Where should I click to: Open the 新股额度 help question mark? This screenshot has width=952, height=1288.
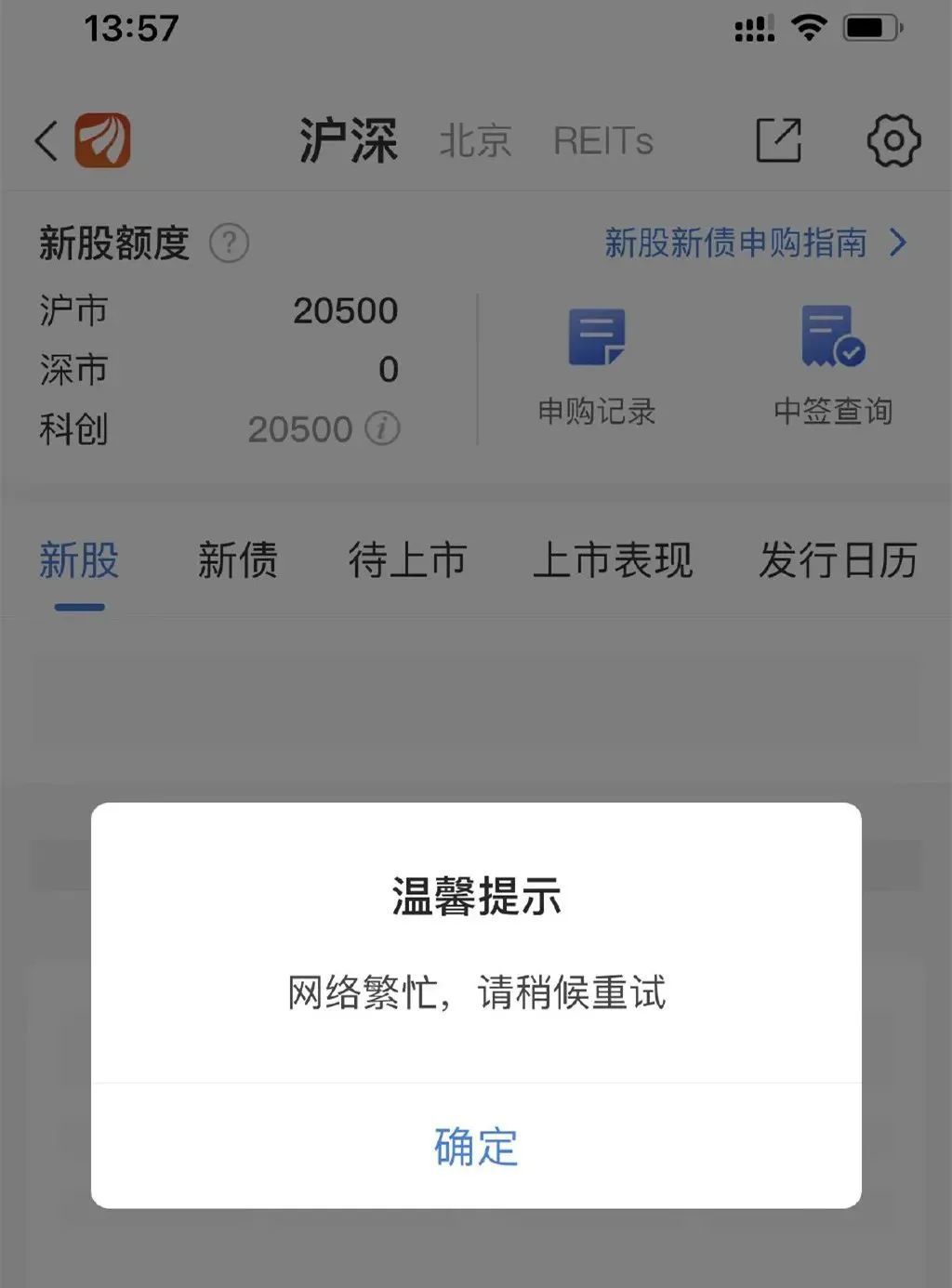pyautogui.click(x=229, y=243)
